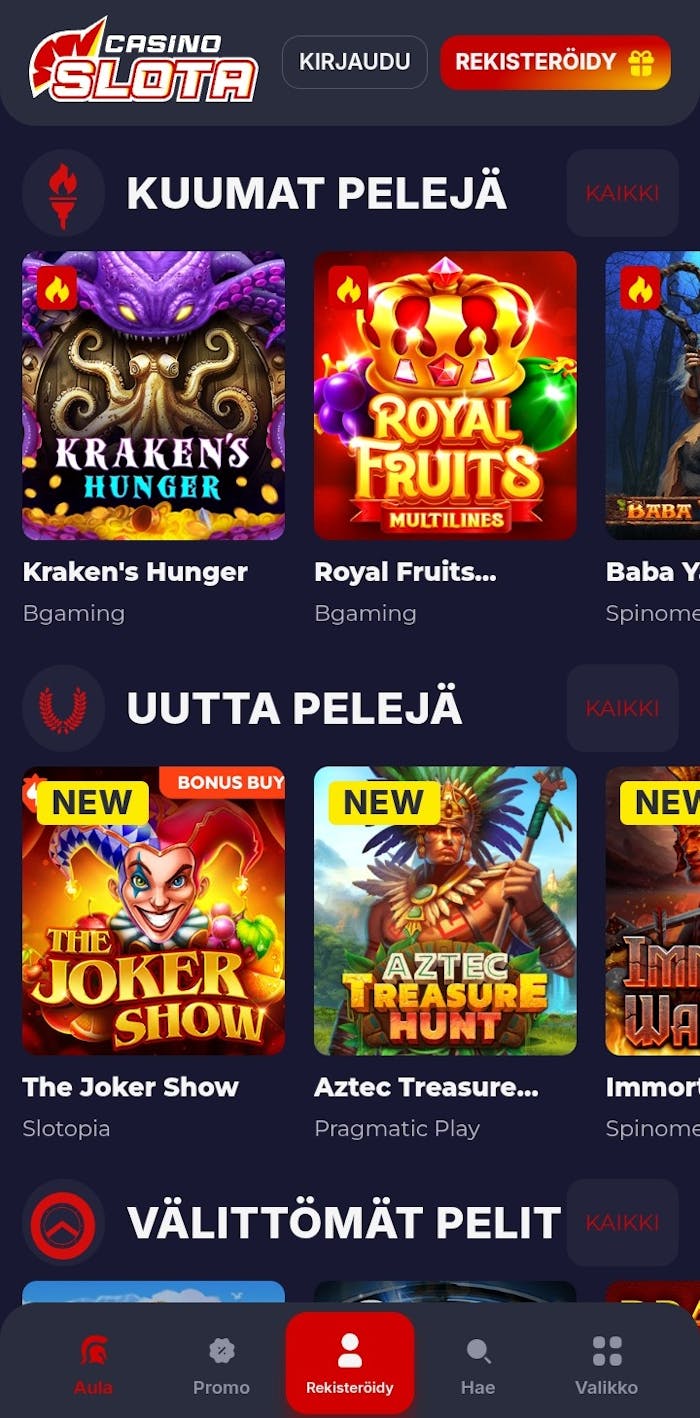Open the Baba Yaga game tile

pyautogui.click(x=654, y=396)
